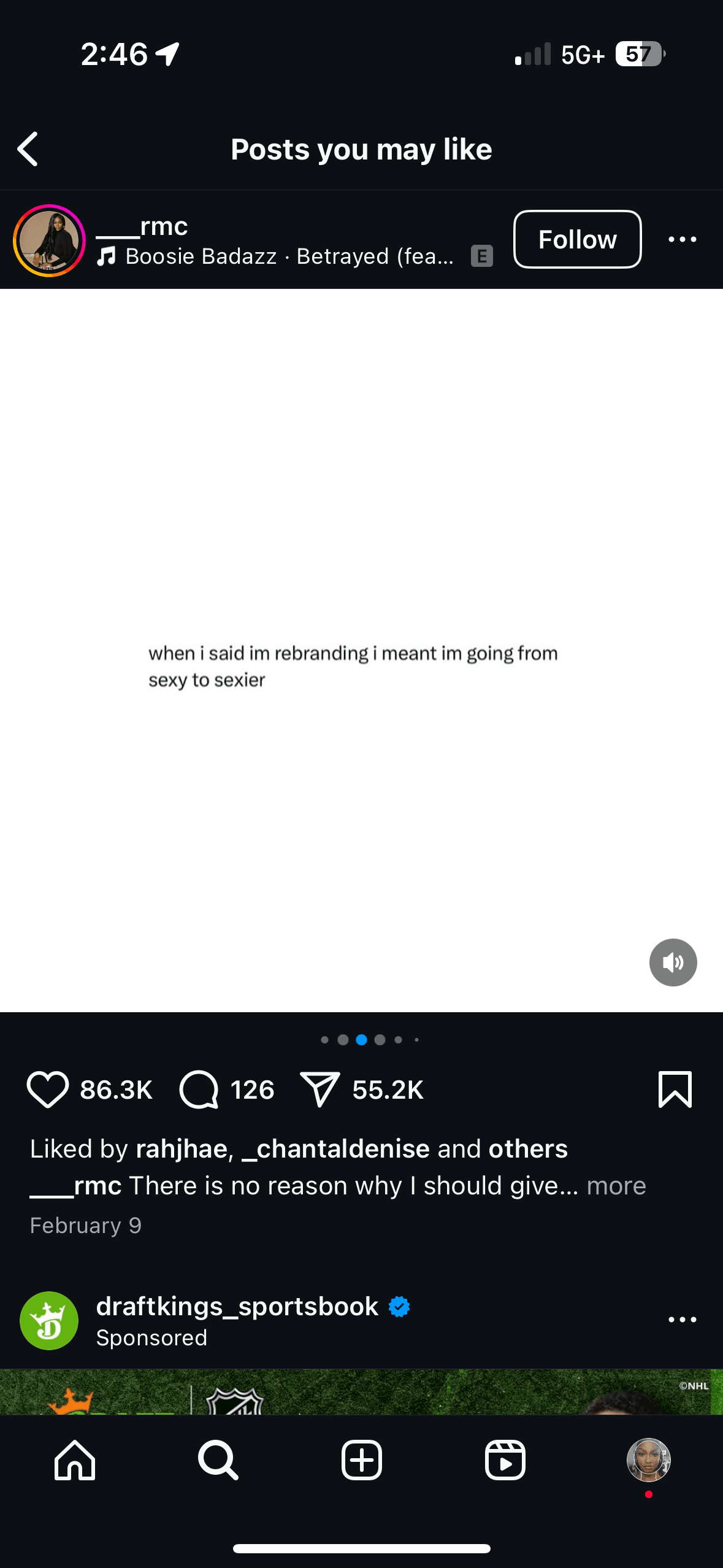The width and height of the screenshot is (723, 1568).
Task: Open ___rmc's story from profile picture
Action: (49, 240)
